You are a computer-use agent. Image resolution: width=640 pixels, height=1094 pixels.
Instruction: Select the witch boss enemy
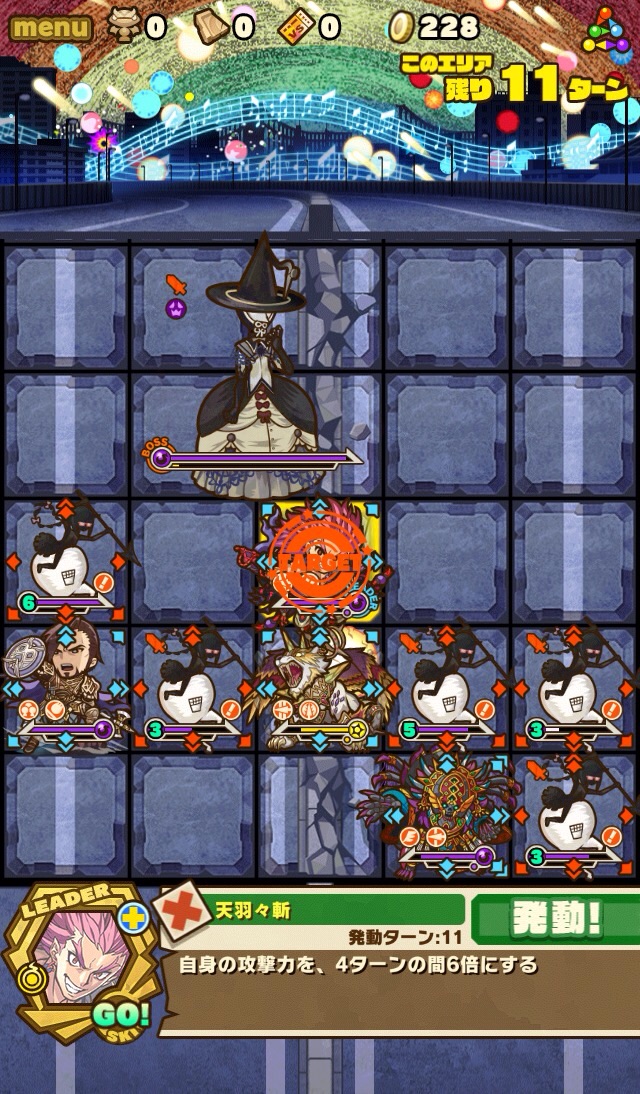pyautogui.click(x=258, y=380)
